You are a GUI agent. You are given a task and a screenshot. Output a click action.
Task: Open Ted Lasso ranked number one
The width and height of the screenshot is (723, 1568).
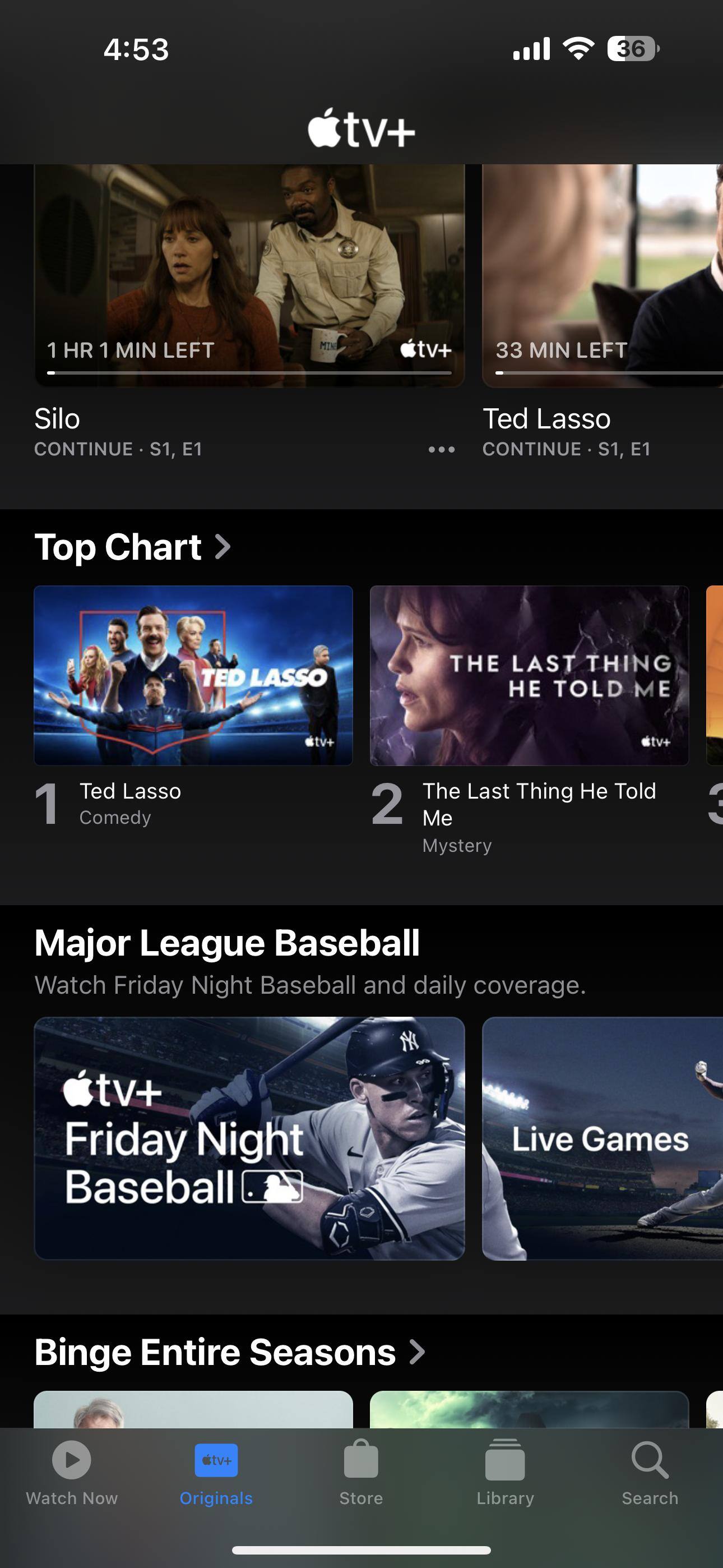(193, 676)
